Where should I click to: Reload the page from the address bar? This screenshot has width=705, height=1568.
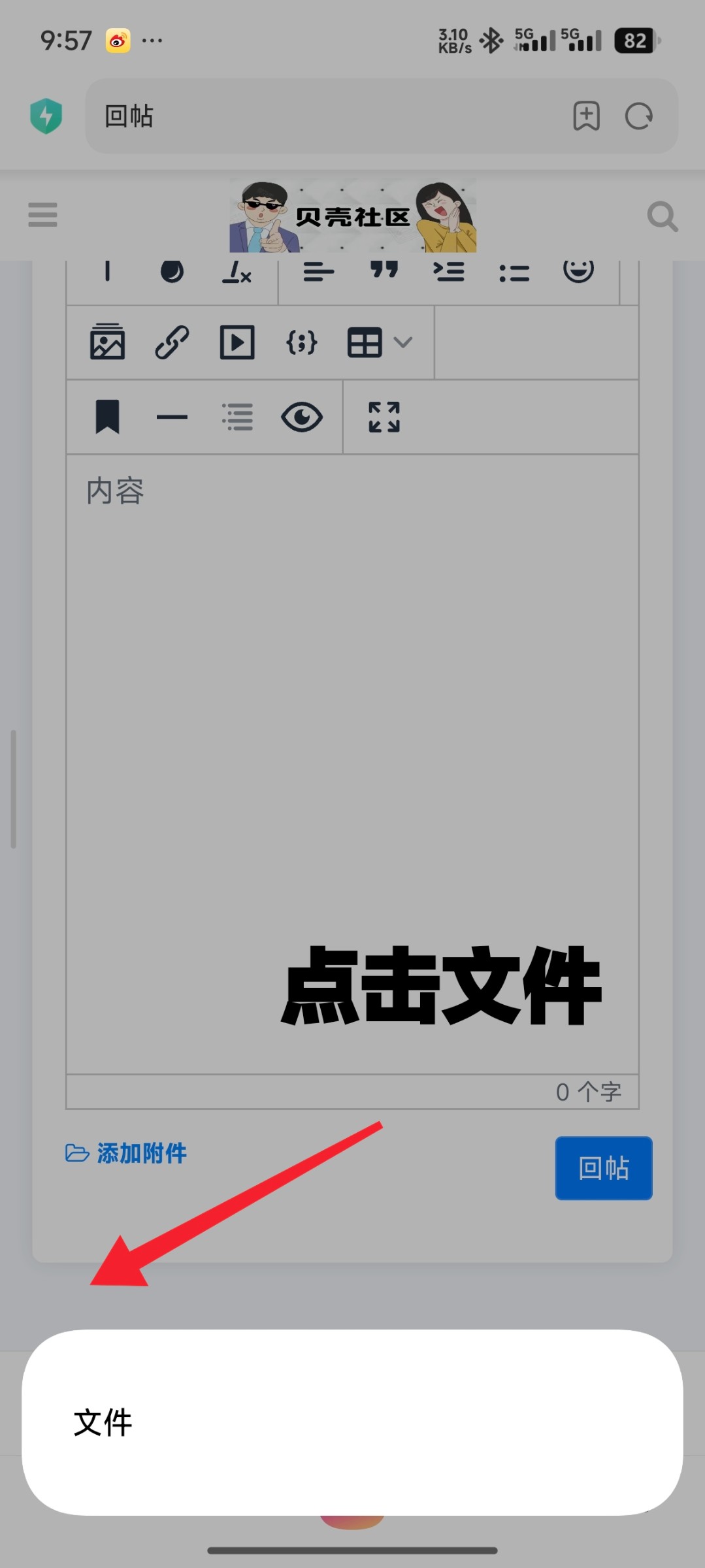[638, 116]
